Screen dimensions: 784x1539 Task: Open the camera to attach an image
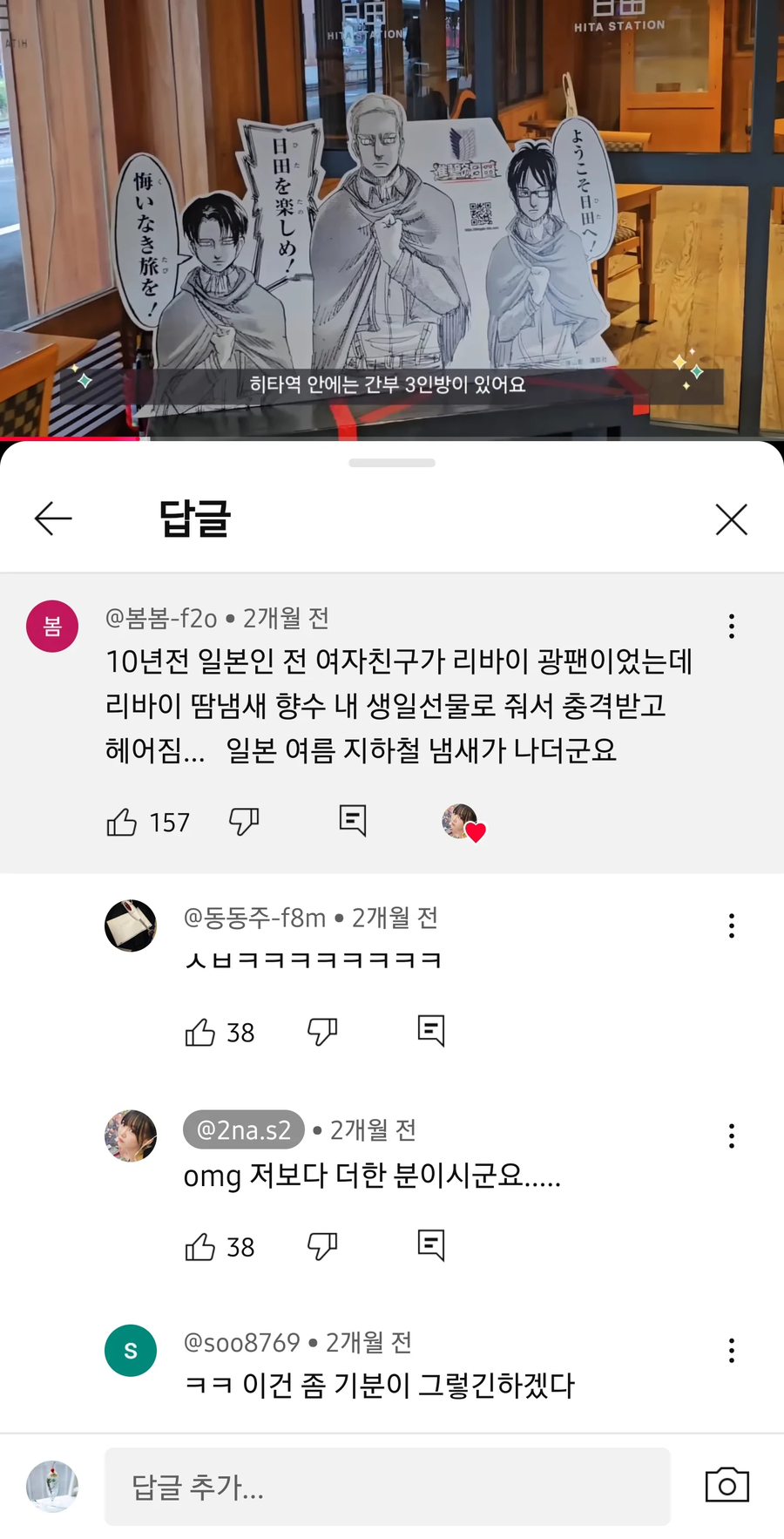[x=727, y=1486]
